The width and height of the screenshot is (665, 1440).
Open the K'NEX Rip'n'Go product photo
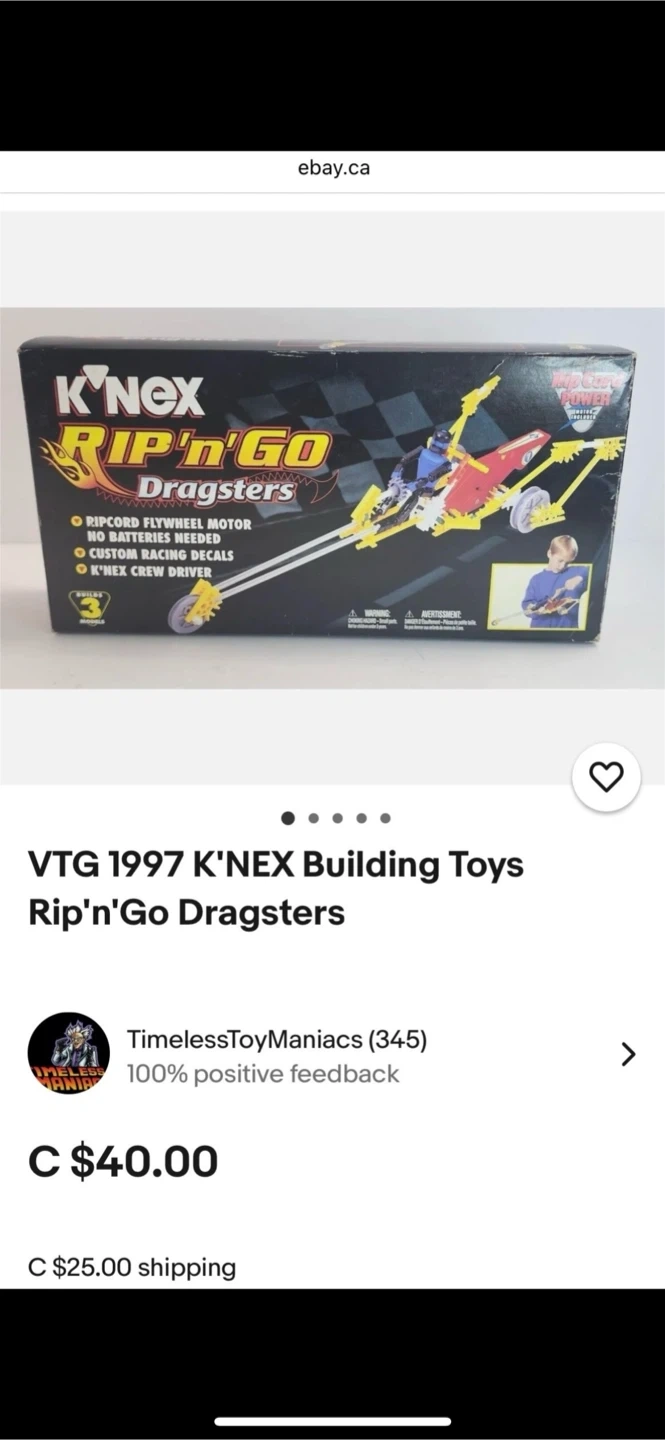point(332,497)
